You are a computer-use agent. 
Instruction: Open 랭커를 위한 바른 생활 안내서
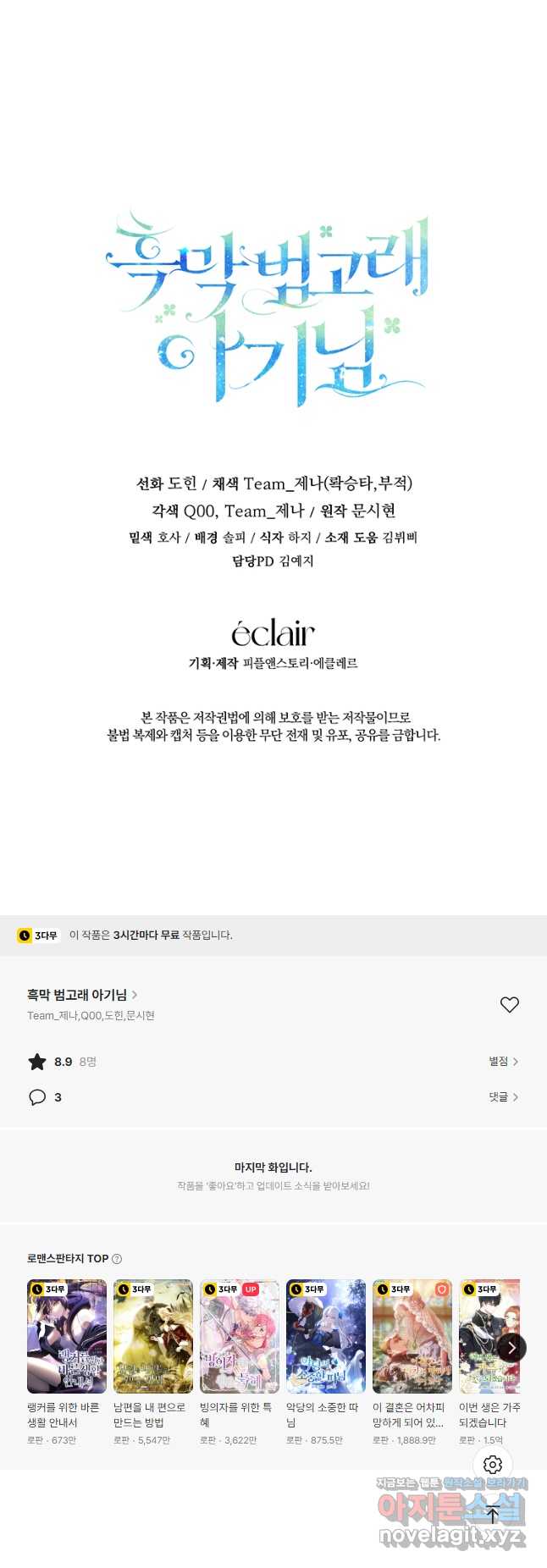pyautogui.click(x=67, y=1336)
